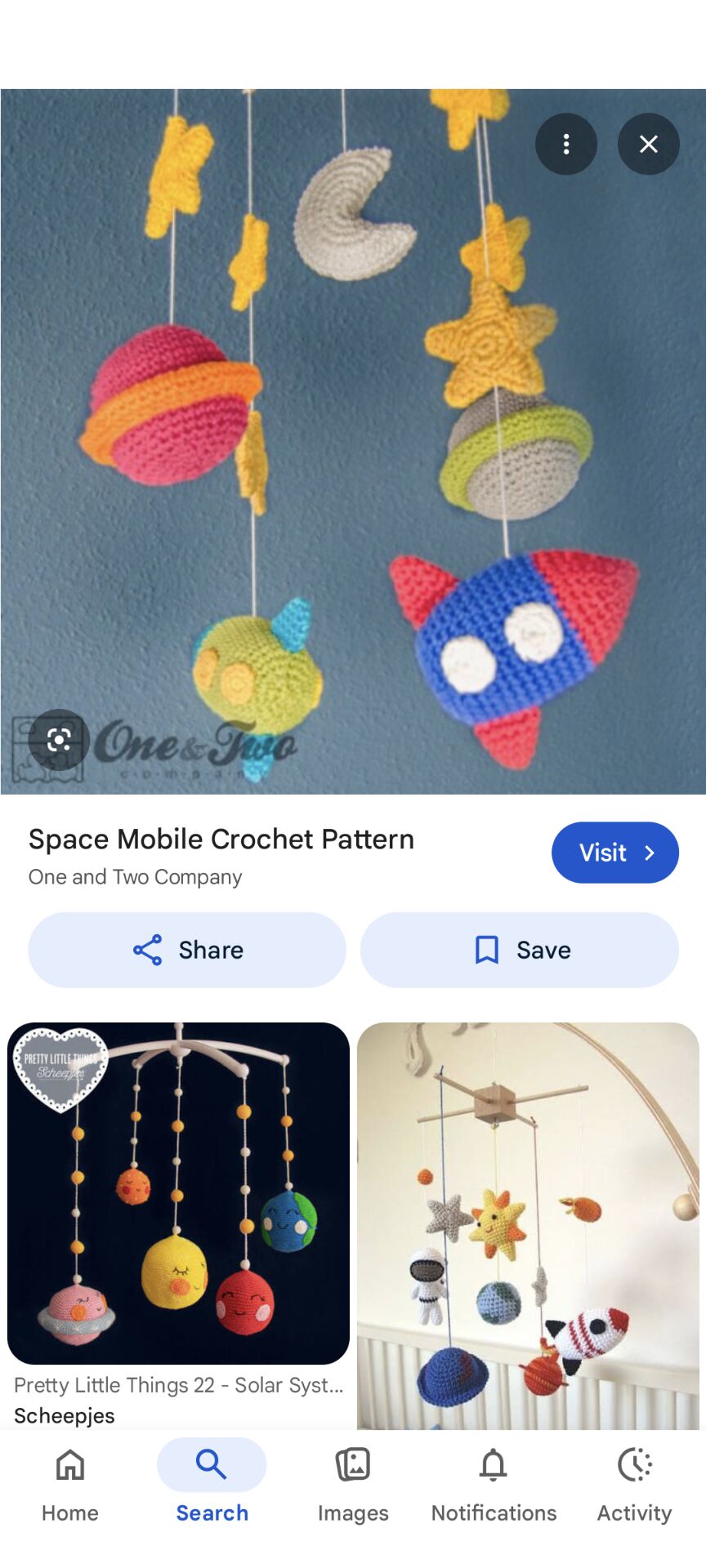Visit the One and Two Company page
This screenshot has height=1568, width=706.
[615, 853]
